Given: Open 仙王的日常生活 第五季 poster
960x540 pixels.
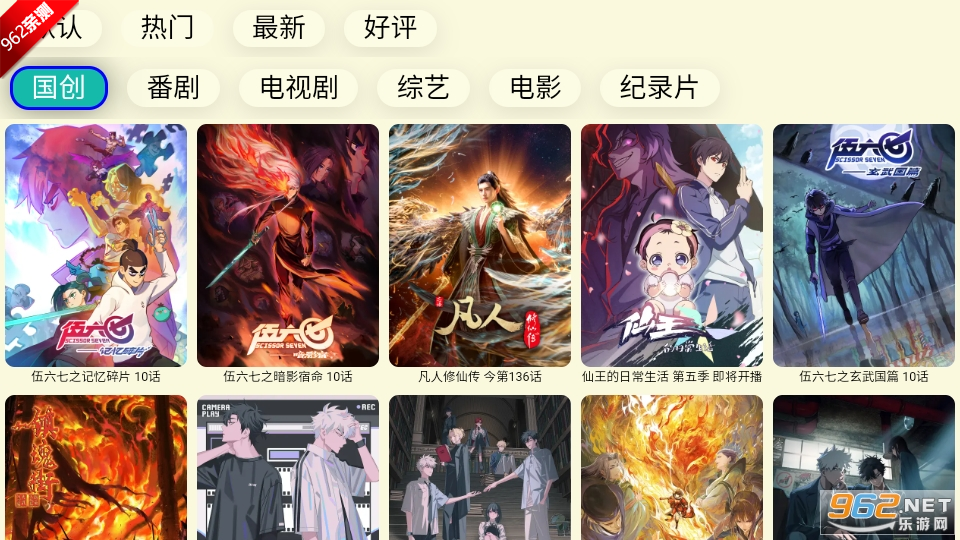Looking at the screenshot, I should 672,245.
